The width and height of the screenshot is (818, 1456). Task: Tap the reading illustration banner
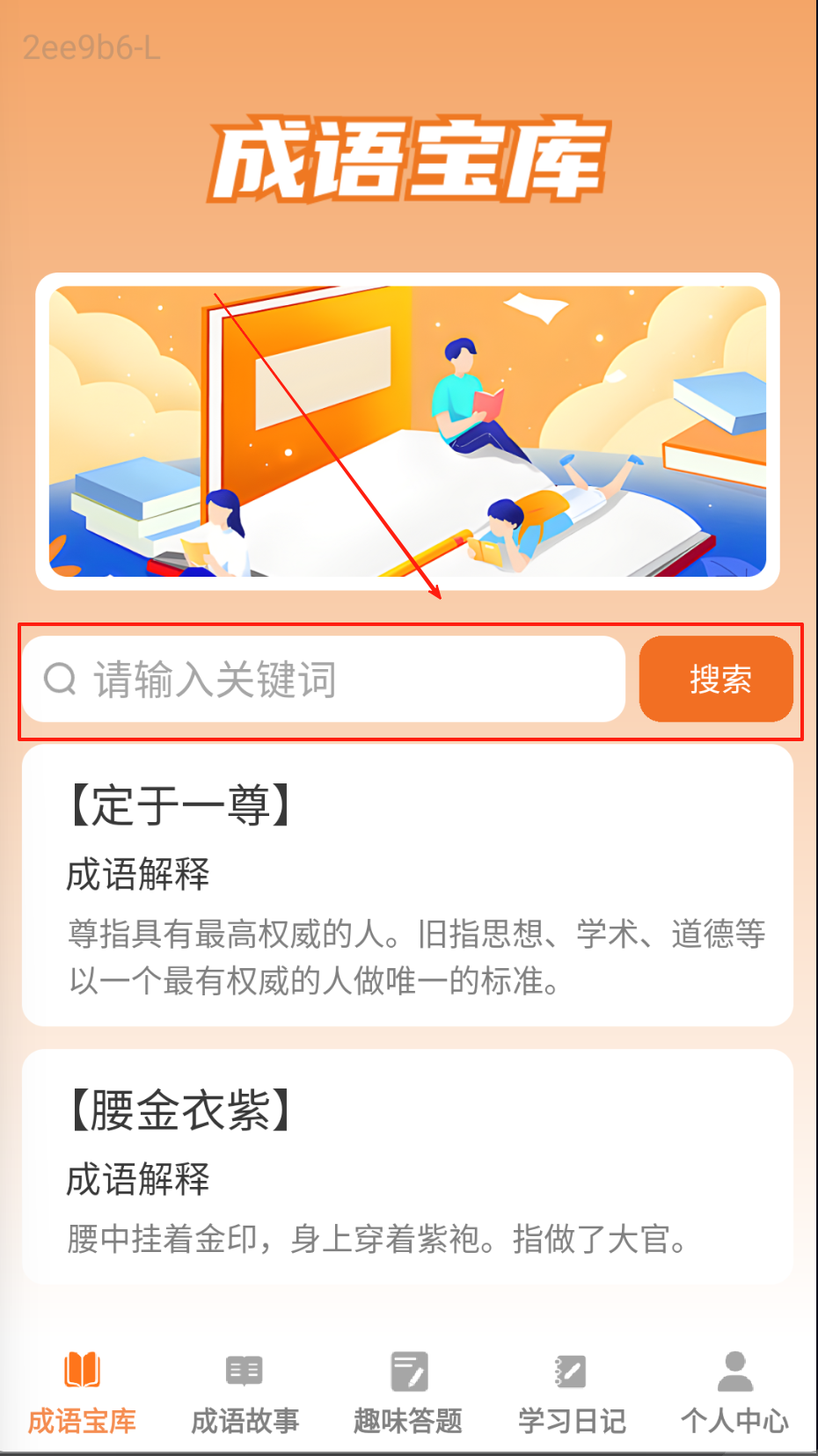point(407,431)
